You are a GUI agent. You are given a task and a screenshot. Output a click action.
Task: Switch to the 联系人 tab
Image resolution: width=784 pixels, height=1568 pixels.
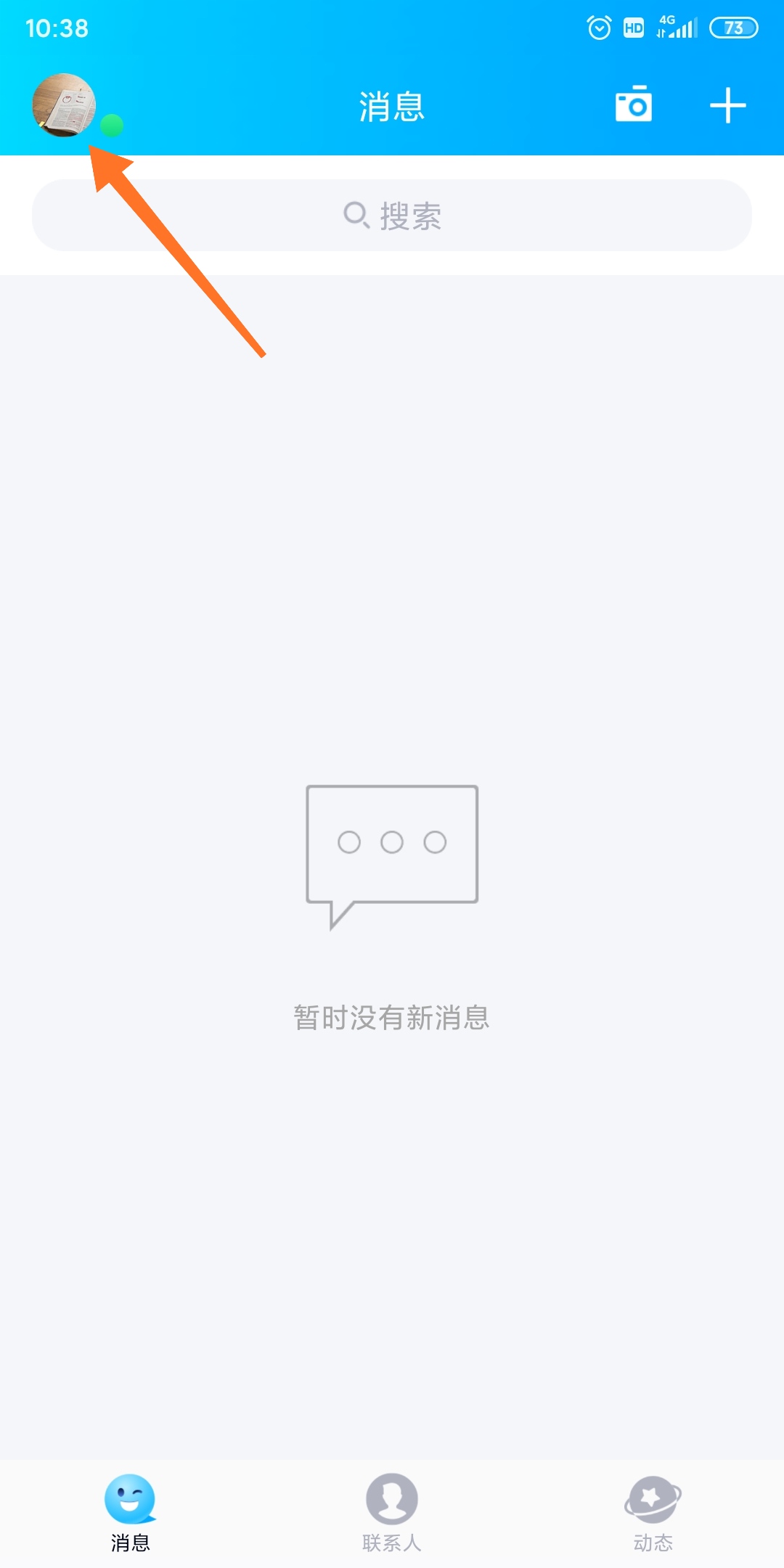[x=392, y=1512]
